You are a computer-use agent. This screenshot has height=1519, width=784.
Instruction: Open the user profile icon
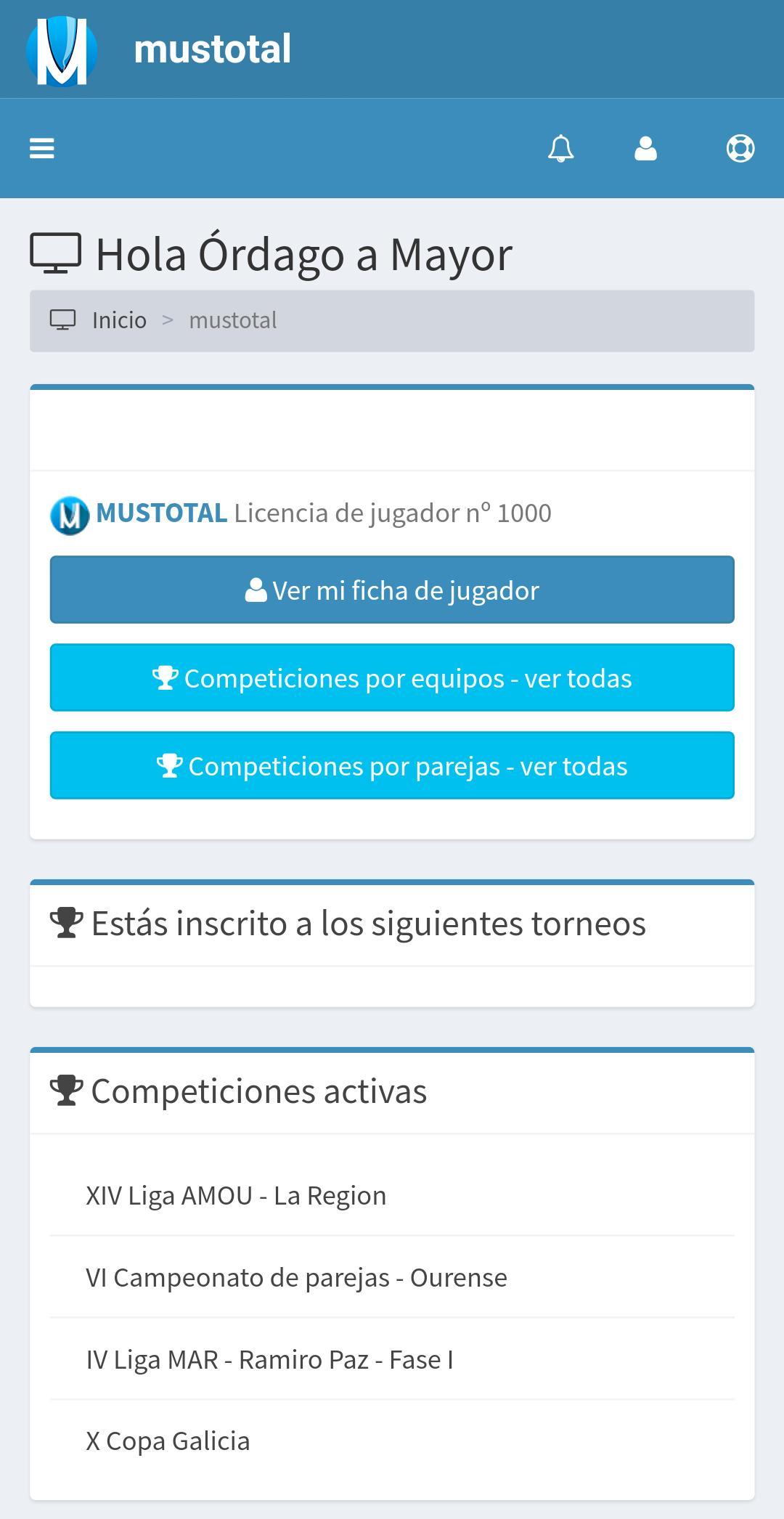pos(645,148)
